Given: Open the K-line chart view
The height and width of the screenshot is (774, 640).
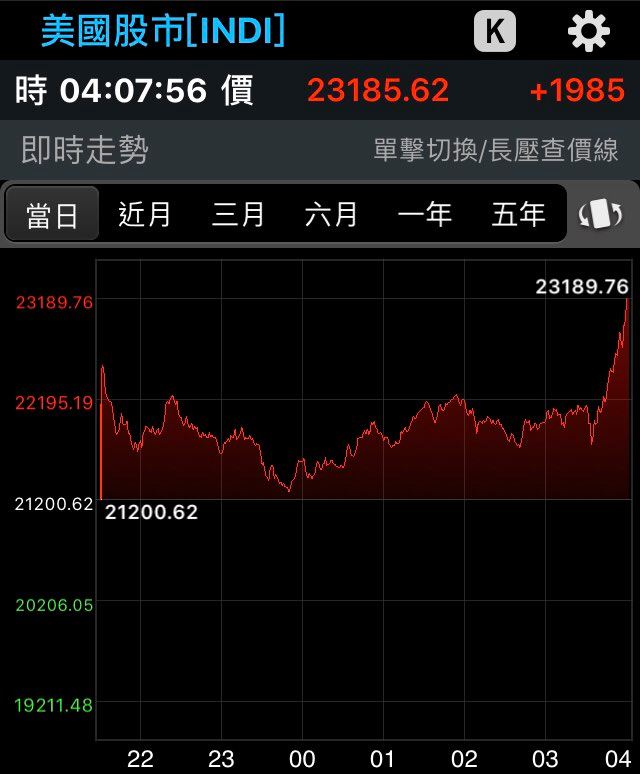Looking at the screenshot, I should click(495, 31).
